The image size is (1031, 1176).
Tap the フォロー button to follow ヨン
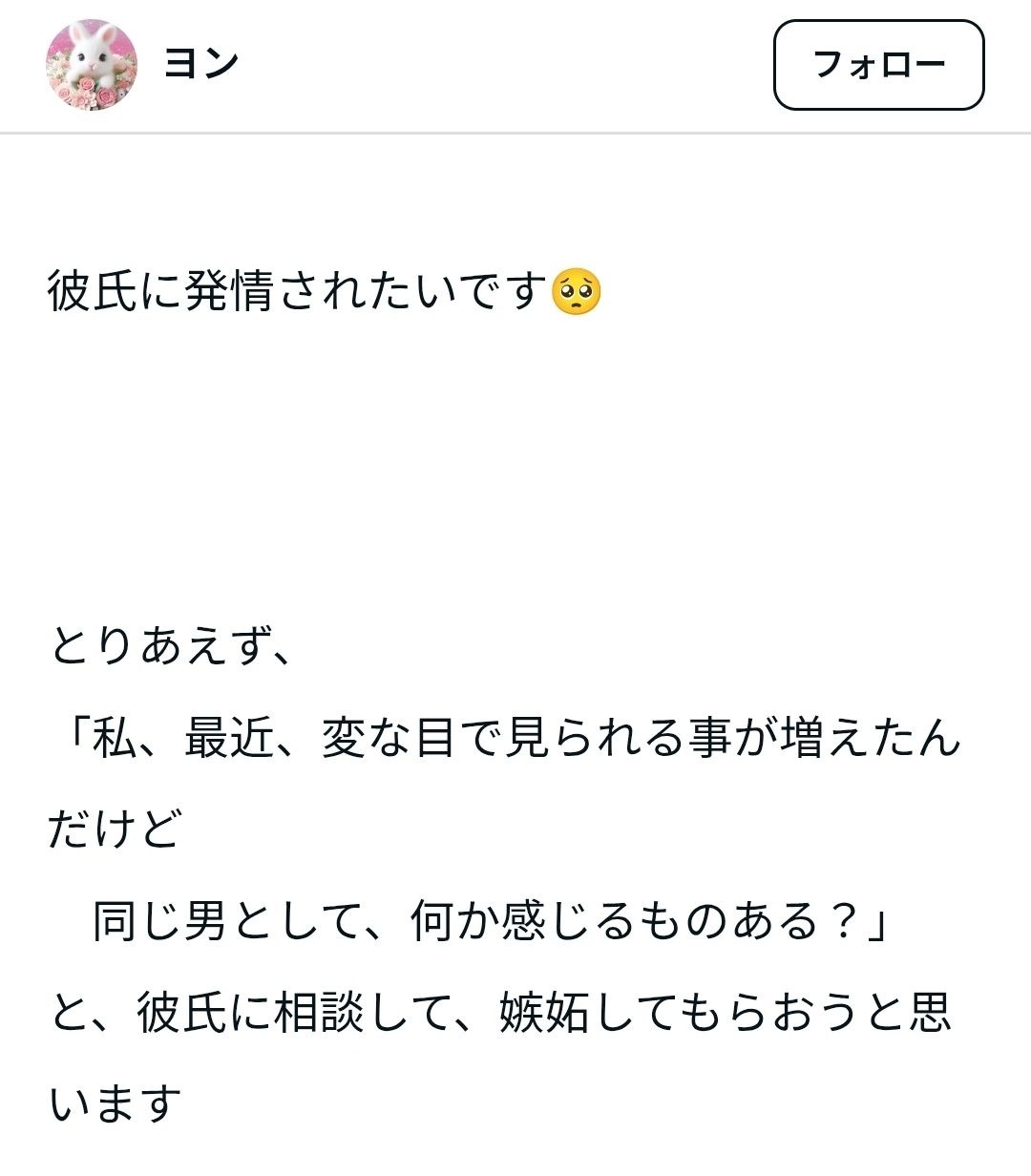click(x=878, y=65)
